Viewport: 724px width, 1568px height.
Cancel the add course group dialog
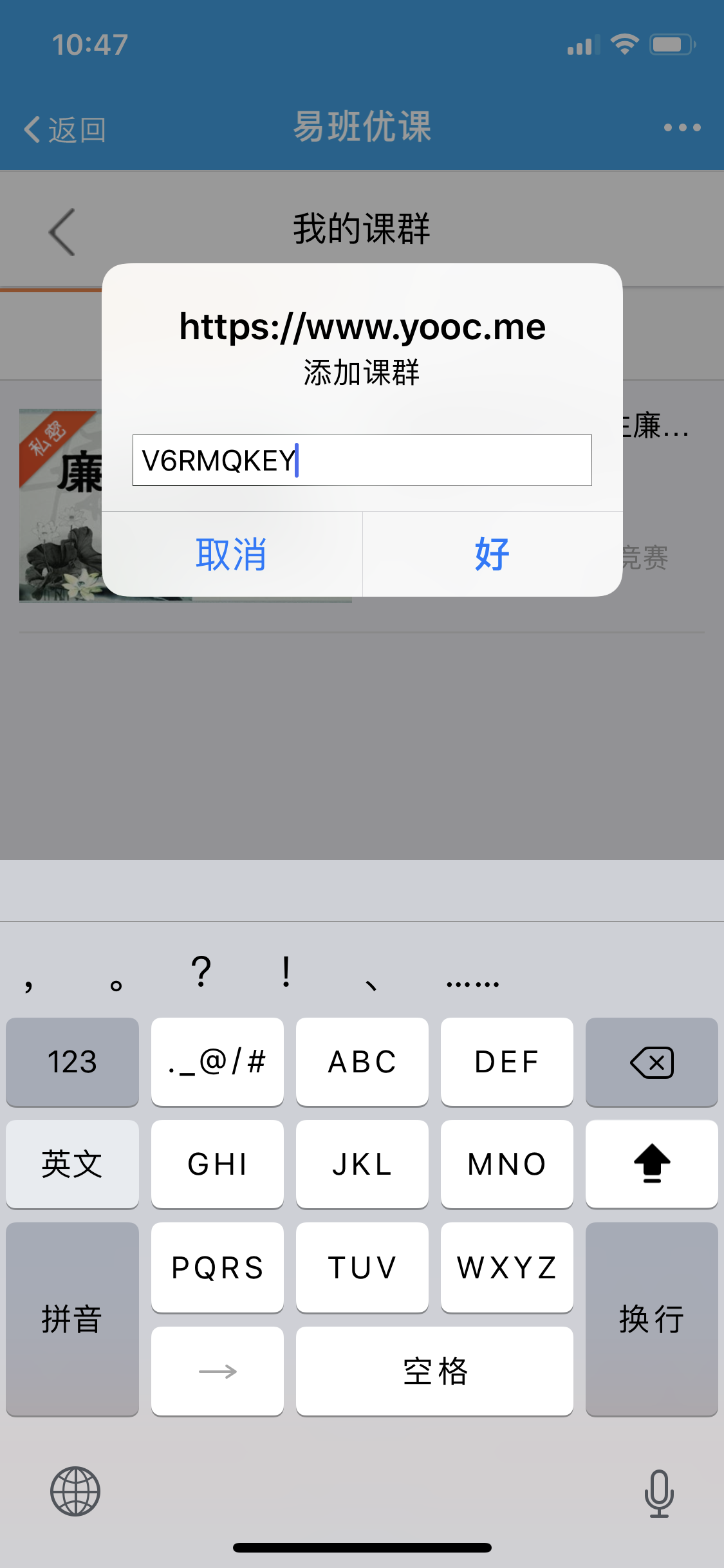[232, 554]
